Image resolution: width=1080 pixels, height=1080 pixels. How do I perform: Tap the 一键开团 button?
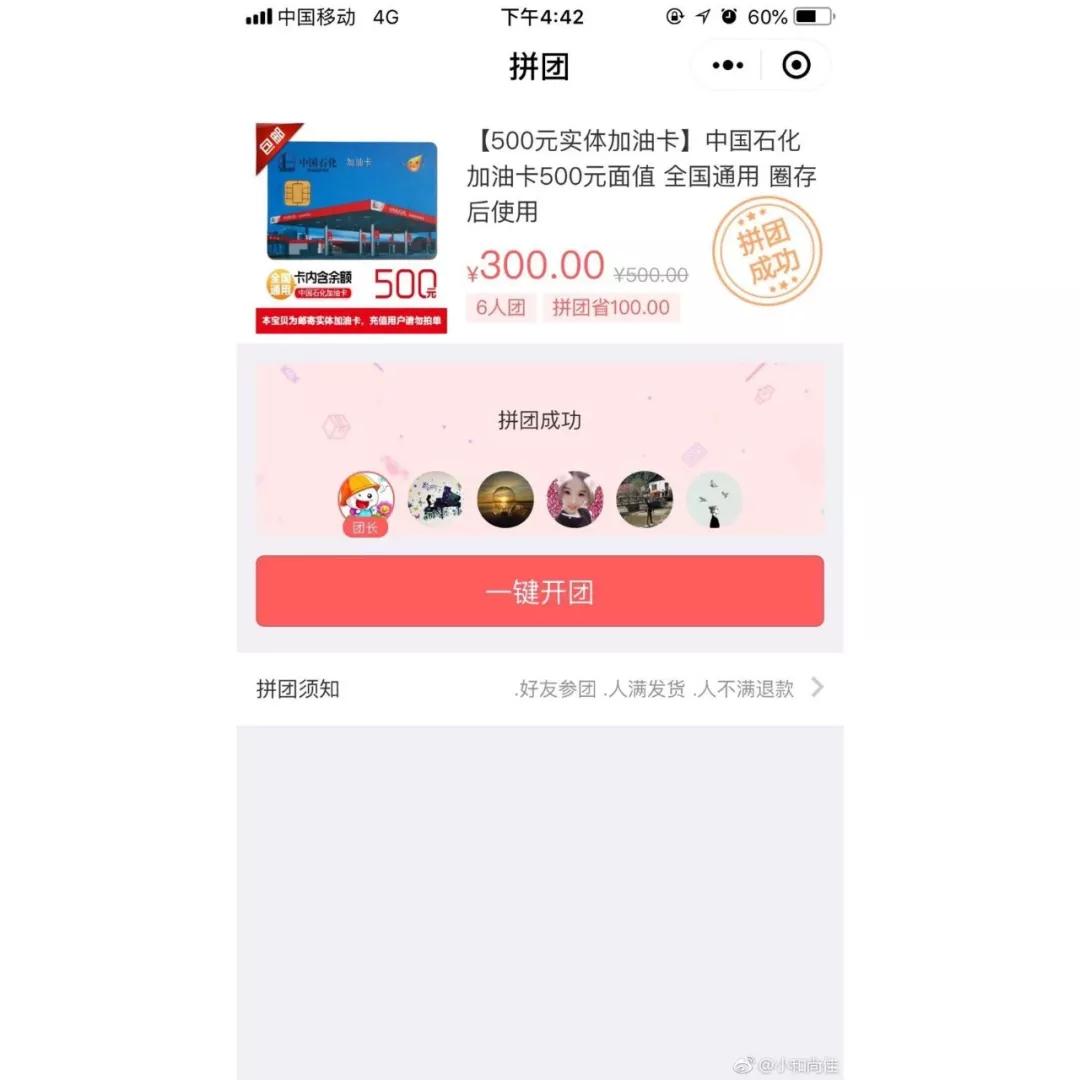[539, 591]
